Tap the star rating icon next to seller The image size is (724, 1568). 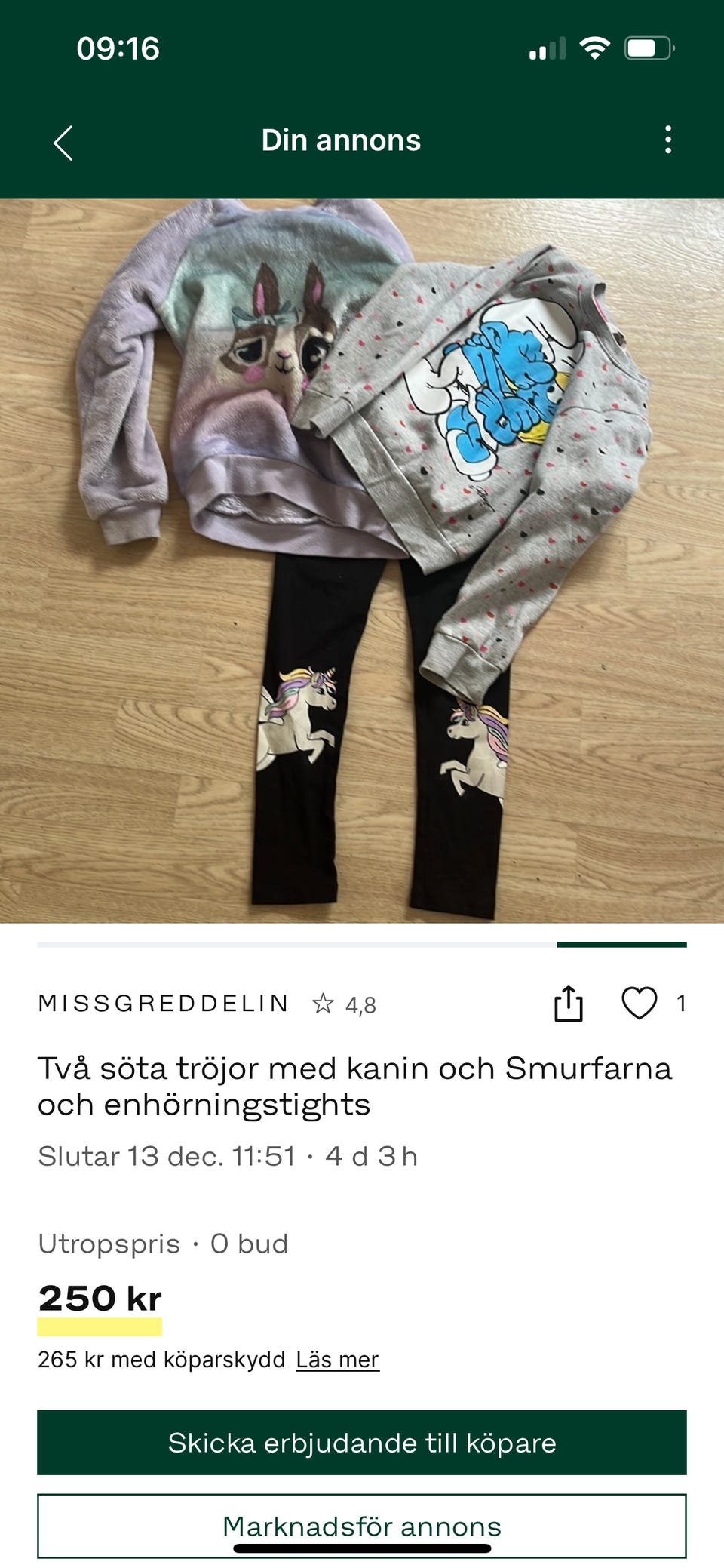click(326, 1003)
